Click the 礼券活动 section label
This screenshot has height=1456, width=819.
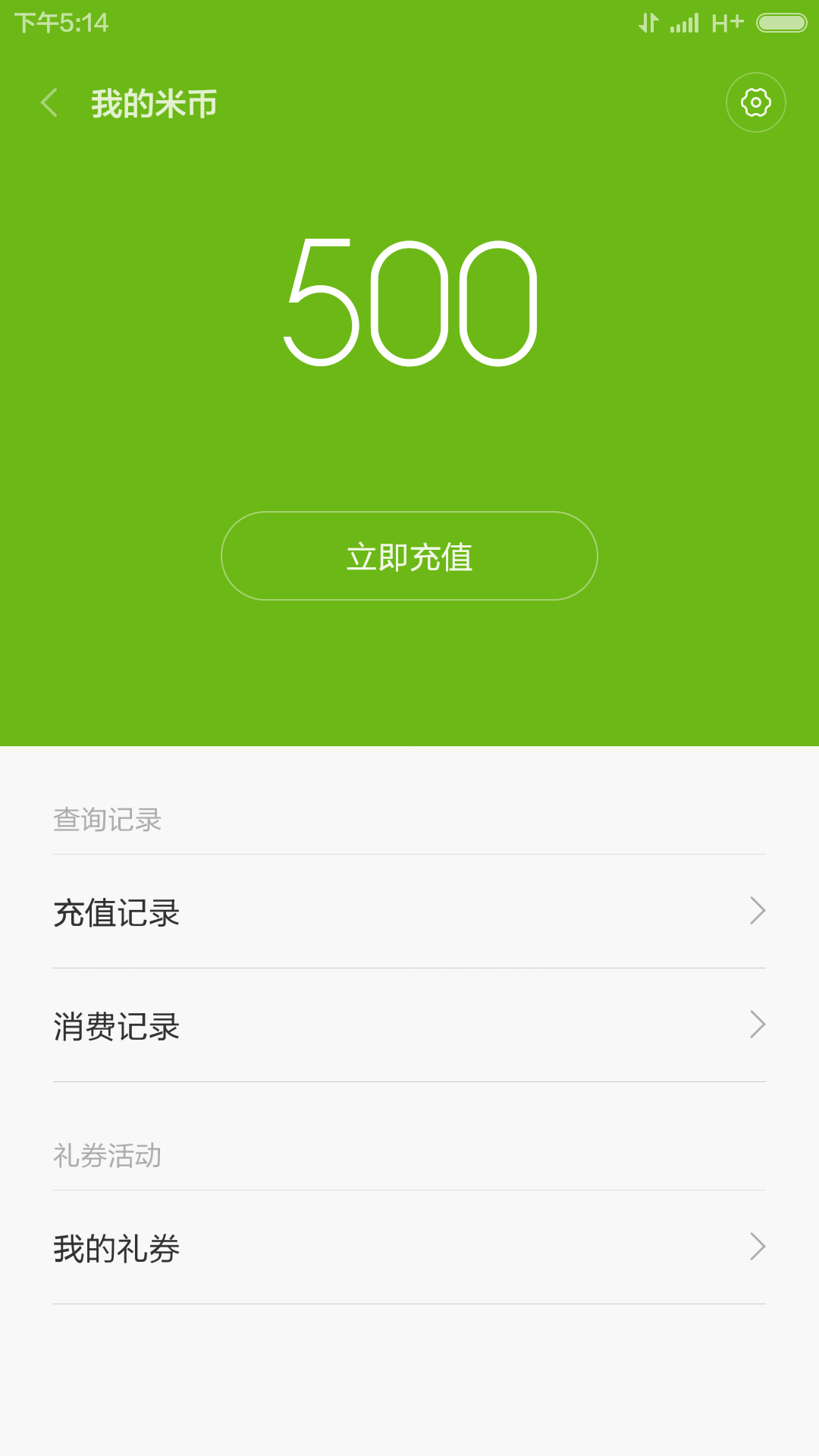click(106, 1156)
